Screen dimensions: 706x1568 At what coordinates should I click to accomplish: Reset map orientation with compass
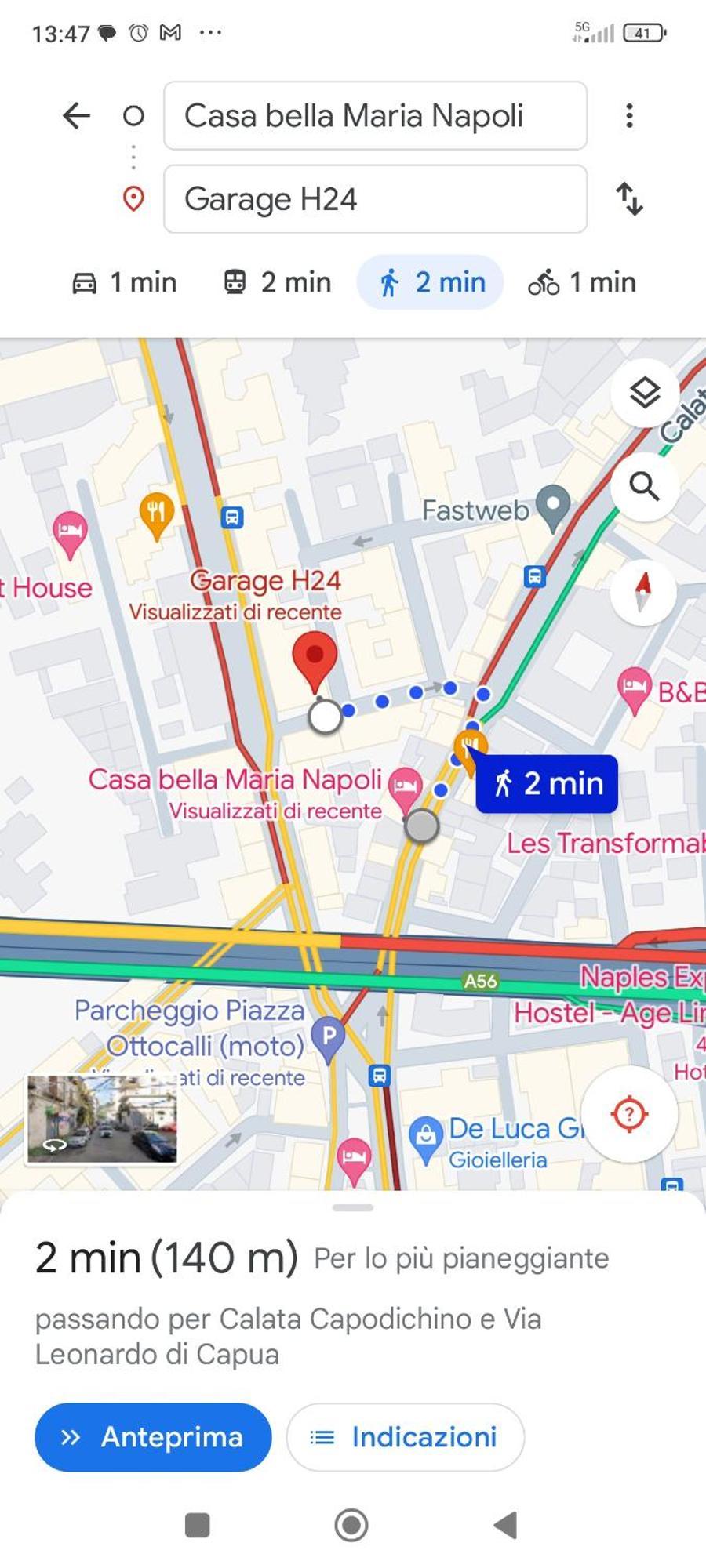(643, 592)
